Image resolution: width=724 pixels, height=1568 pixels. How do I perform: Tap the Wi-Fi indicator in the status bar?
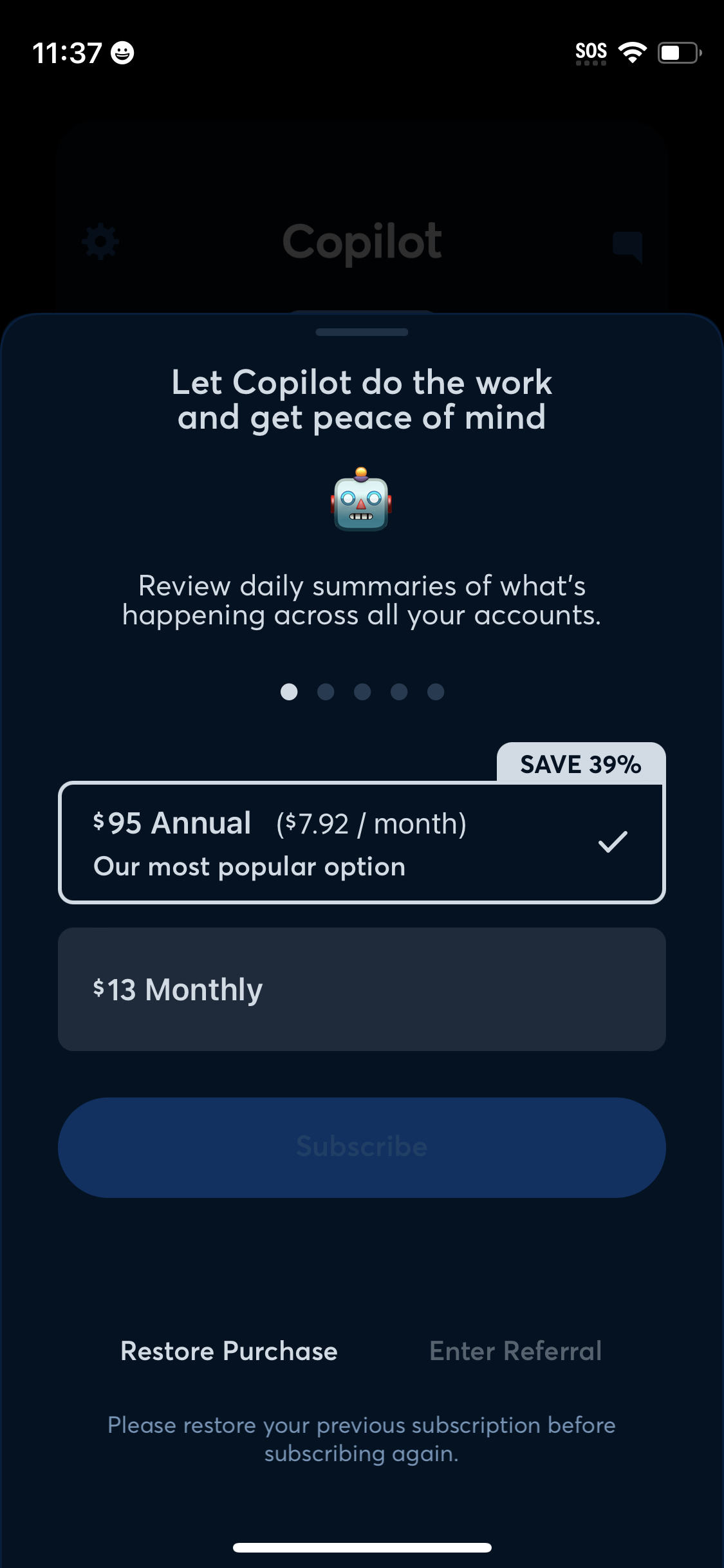(633, 53)
